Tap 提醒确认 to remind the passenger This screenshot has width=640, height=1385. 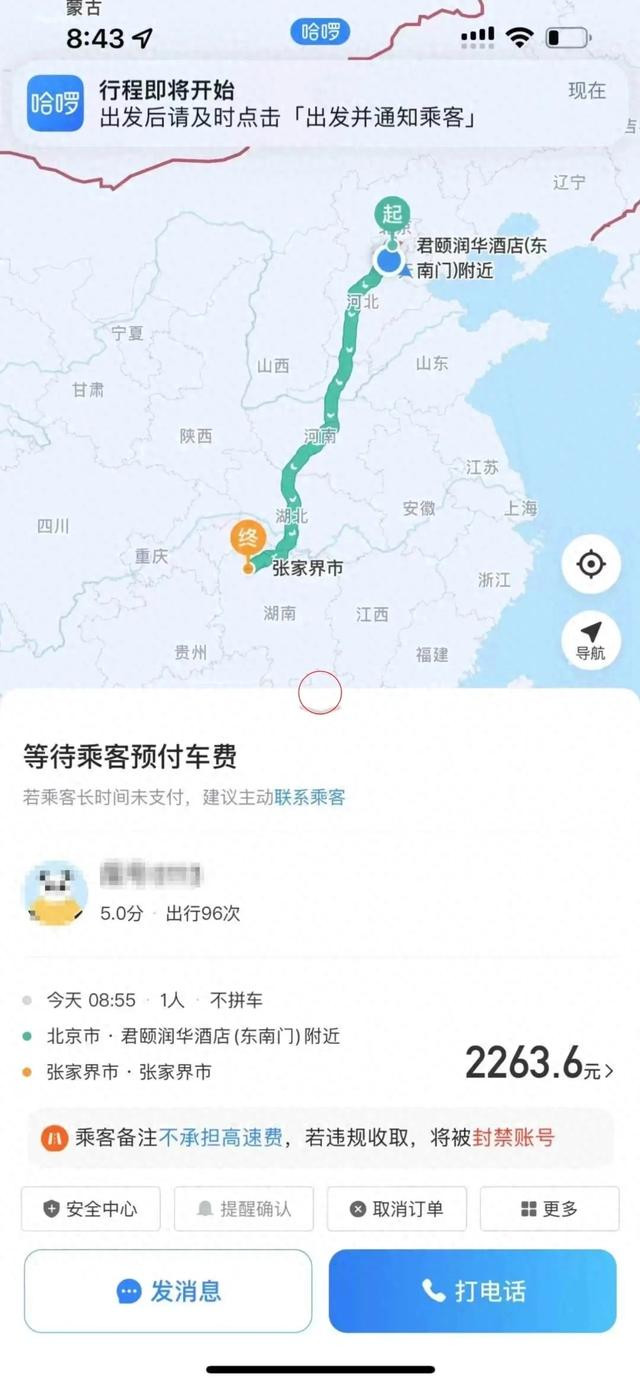point(244,1208)
